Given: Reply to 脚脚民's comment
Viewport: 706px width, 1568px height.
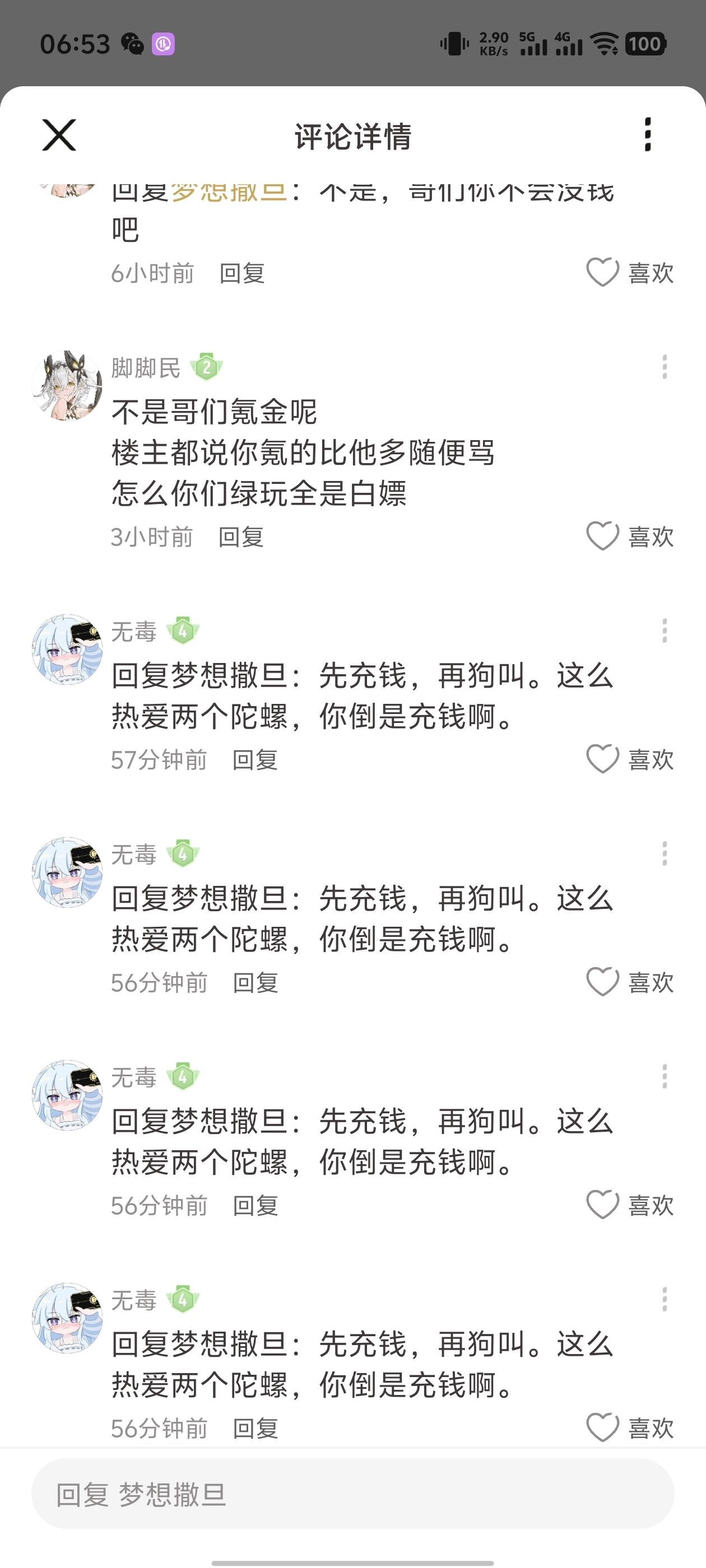Looking at the screenshot, I should tap(241, 537).
